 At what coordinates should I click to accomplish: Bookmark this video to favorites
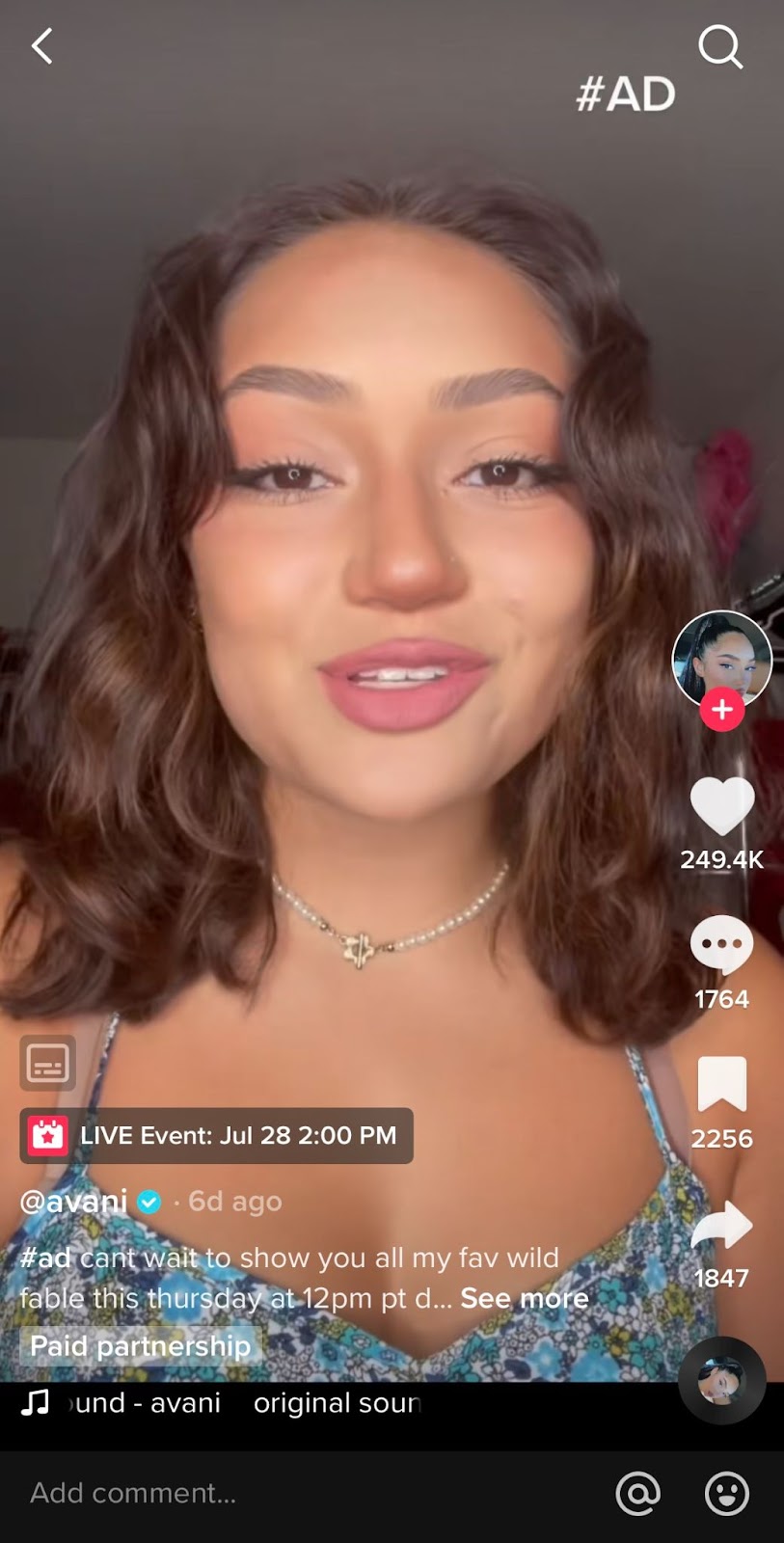click(722, 1084)
